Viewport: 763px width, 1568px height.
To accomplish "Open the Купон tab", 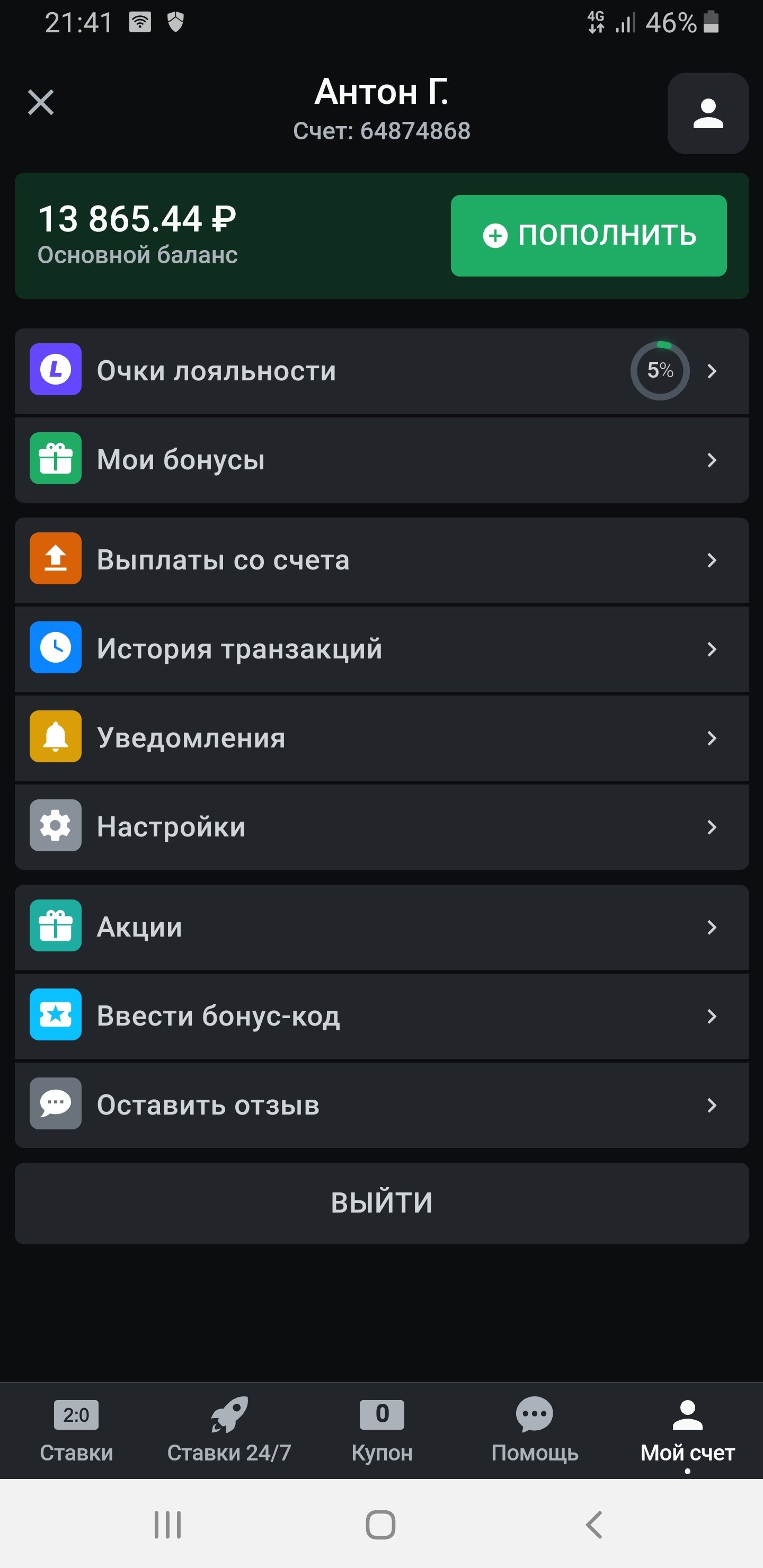I will [x=382, y=1430].
